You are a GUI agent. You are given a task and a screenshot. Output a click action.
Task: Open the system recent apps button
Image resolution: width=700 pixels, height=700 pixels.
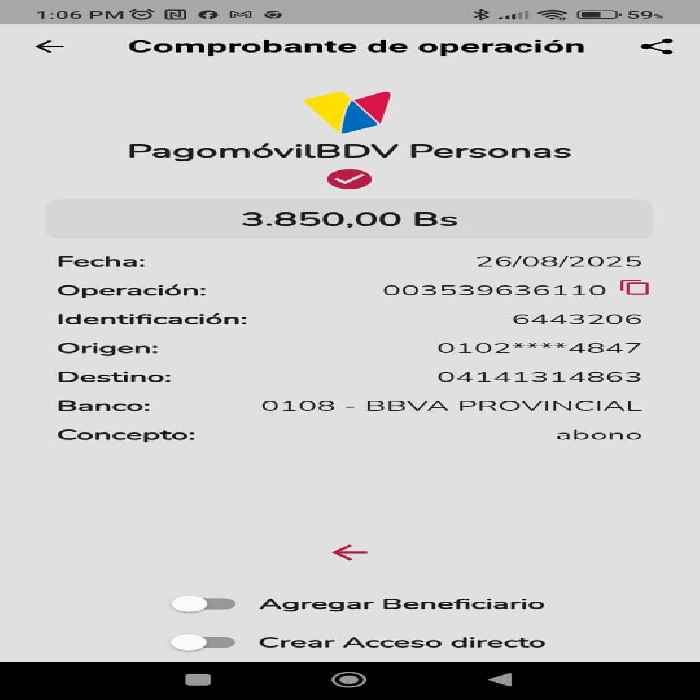(x=198, y=680)
